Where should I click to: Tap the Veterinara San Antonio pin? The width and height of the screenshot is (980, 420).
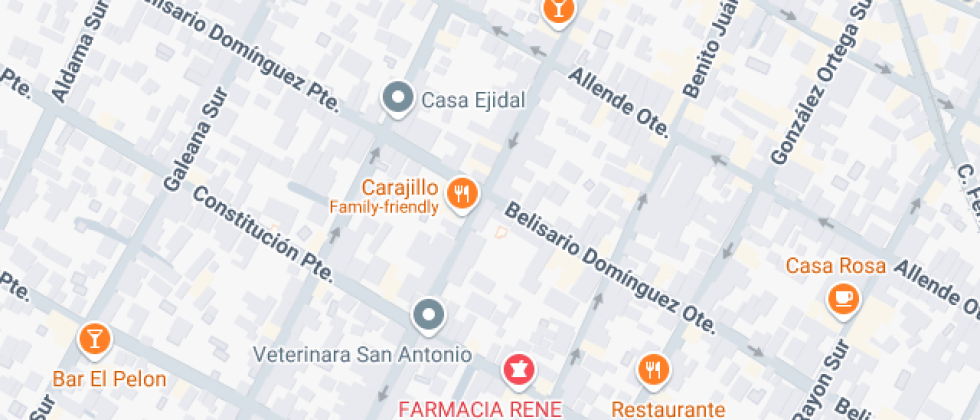428,316
